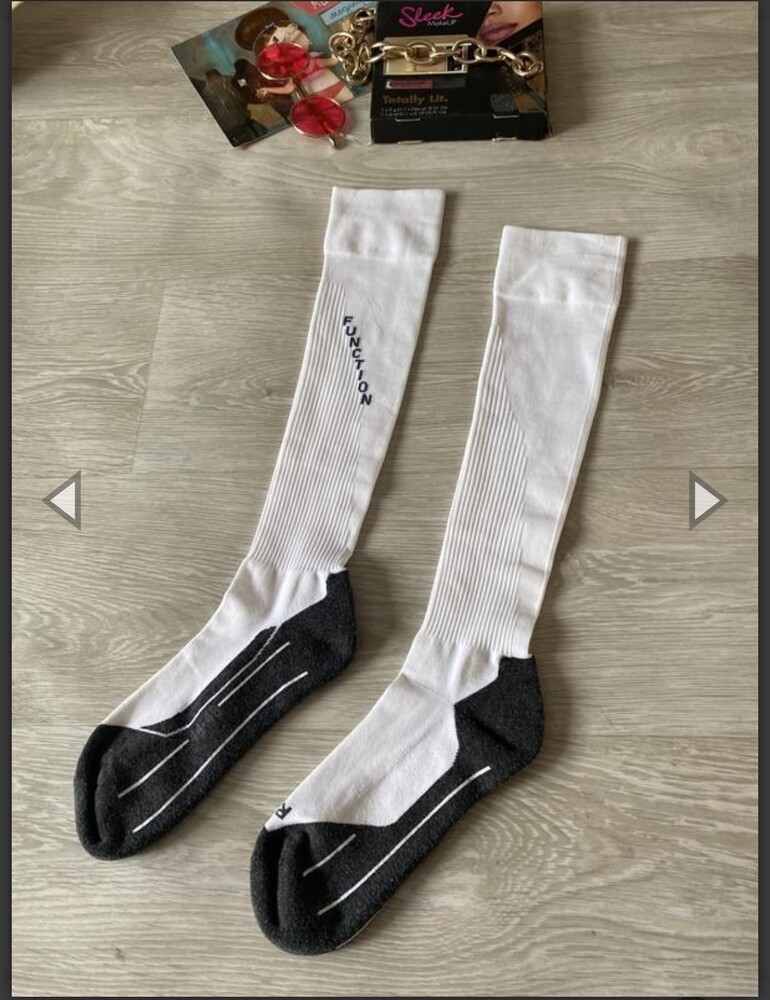Screen dimensions: 770x1000
Task: Go to the previous photo with left arrow
Action: coord(63,500)
